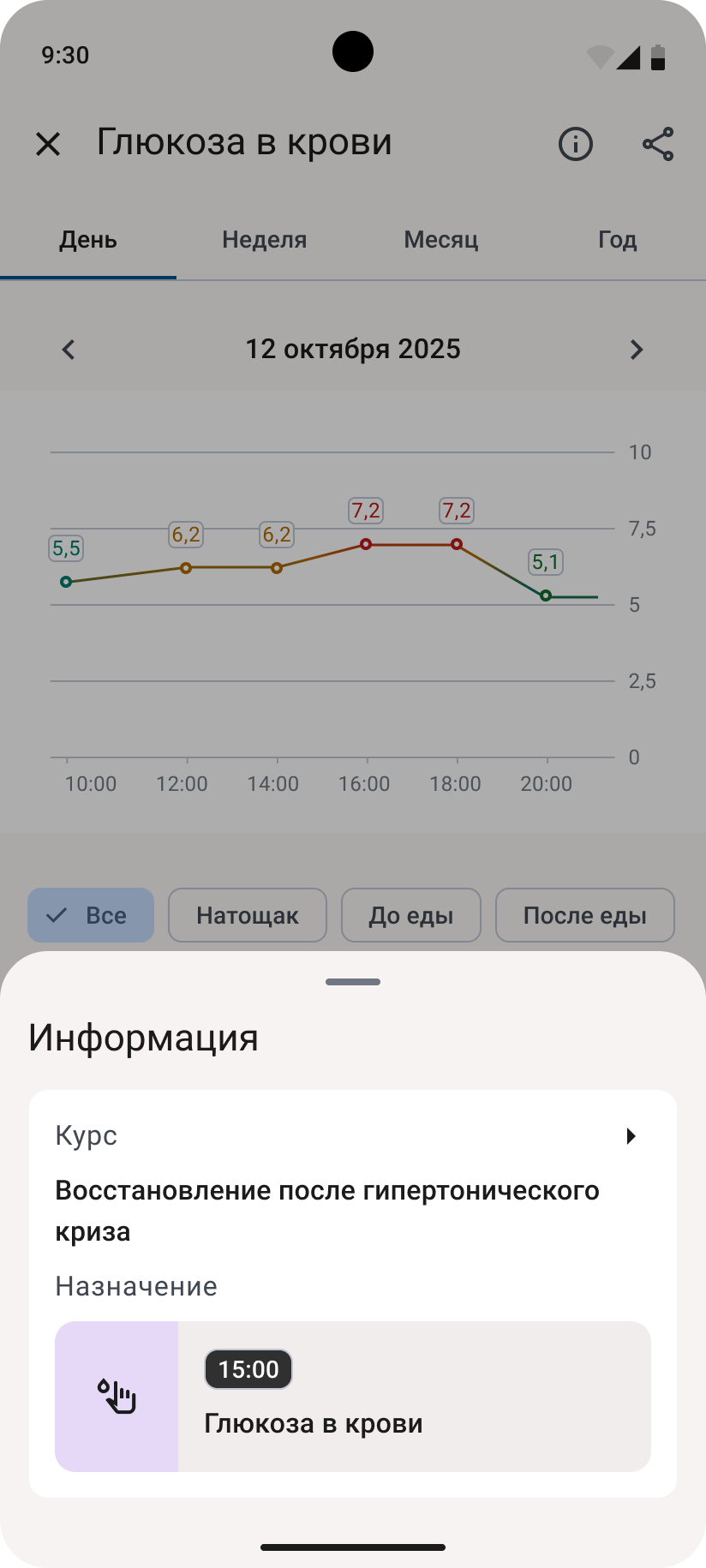Share the blood glucose chart
The image size is (706, 1568).
pos(658,144)
